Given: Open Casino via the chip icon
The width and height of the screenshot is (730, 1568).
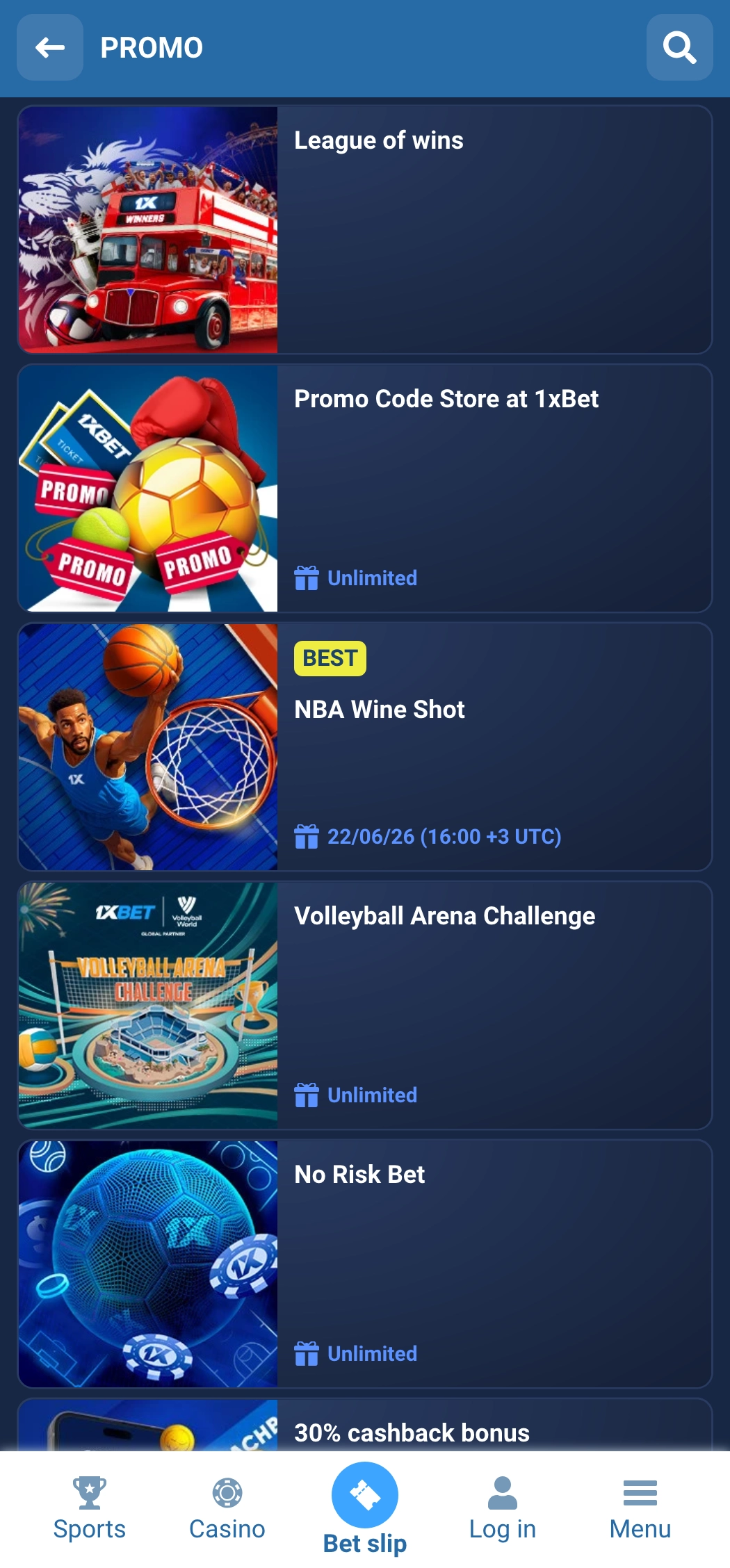Looking at the screenshot, I should pyautogui.click(x=227, y=1492).
